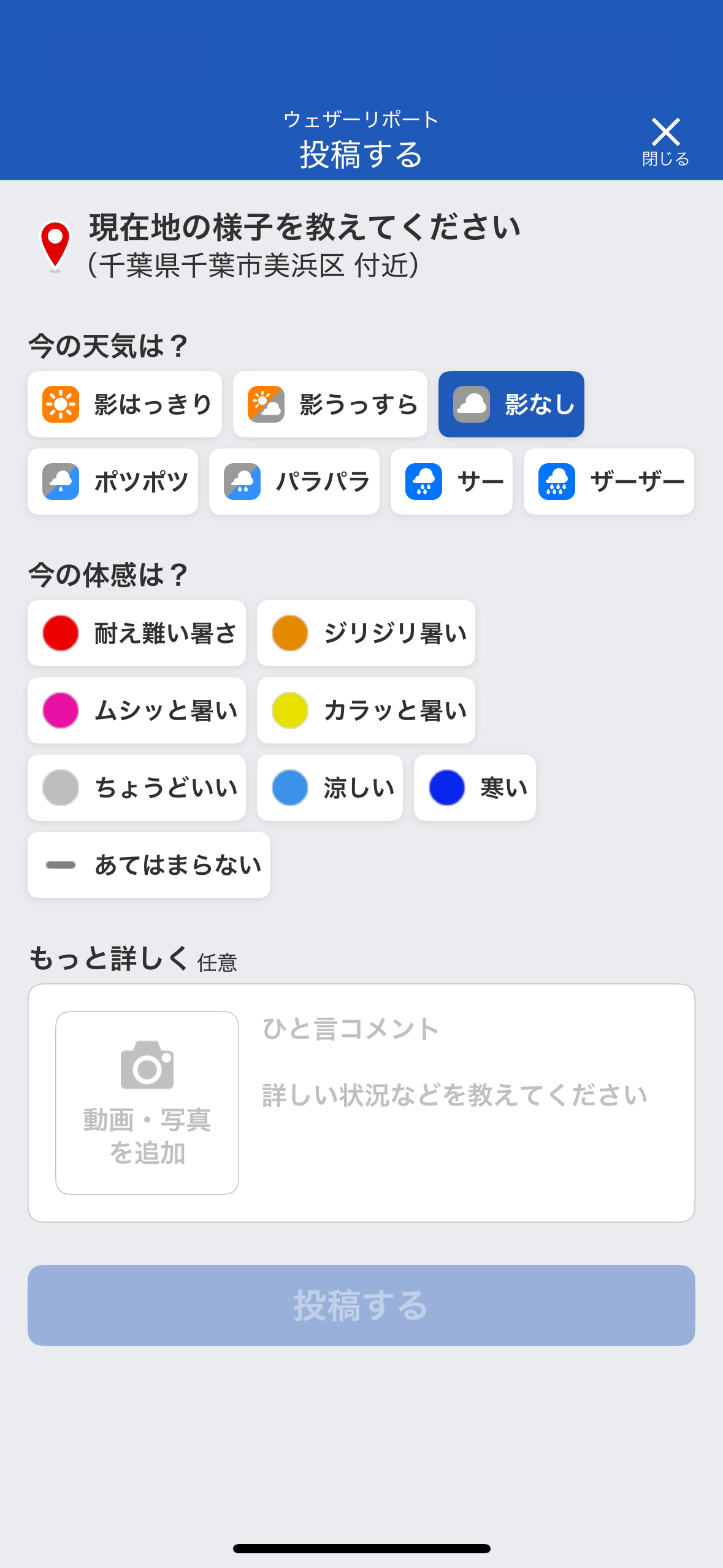Select ザーザー heavy rain
This screenshot has height=1568, width=723.
(x=609, y=482)
